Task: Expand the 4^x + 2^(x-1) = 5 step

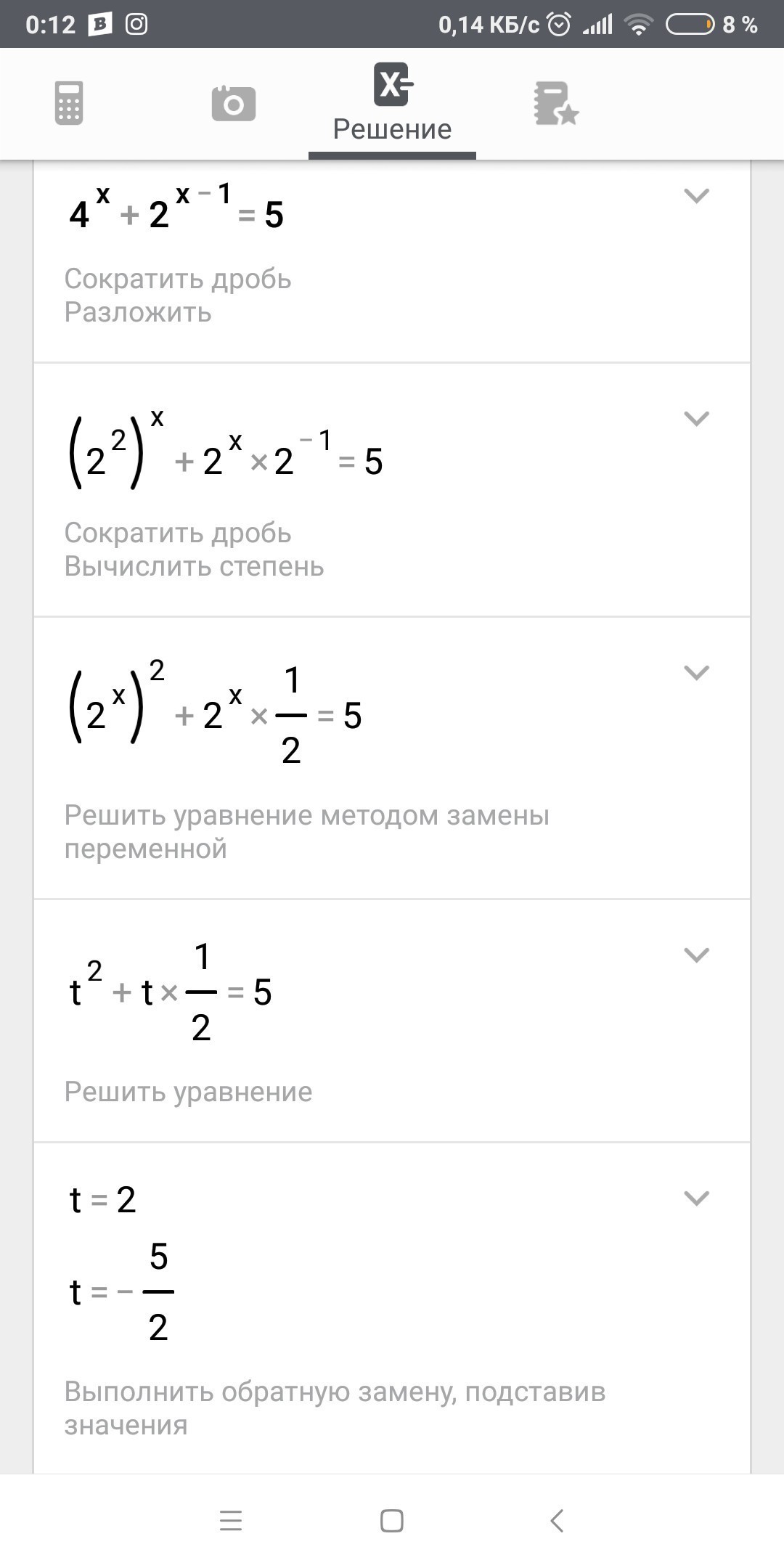Action: point(696,196)
